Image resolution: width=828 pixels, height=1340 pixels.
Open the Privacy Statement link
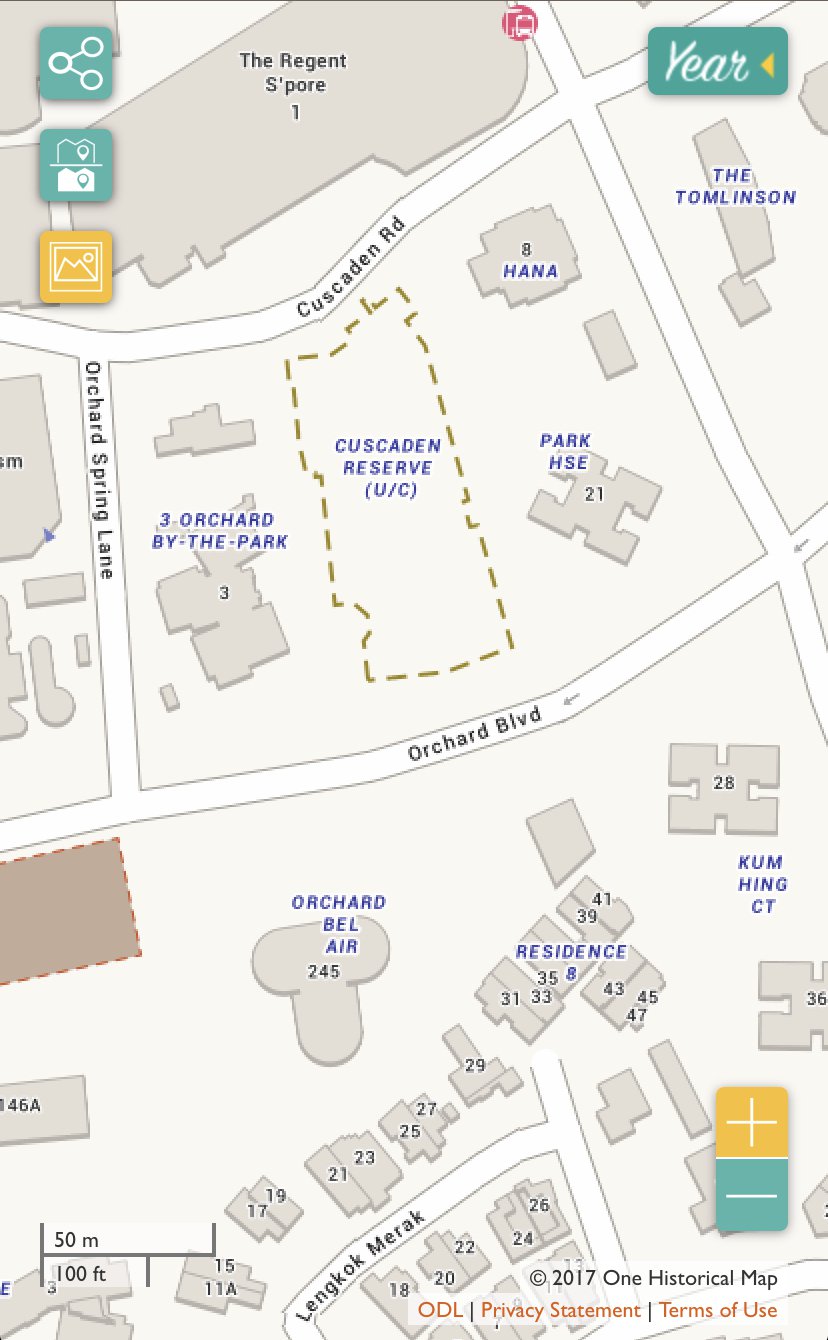click(x=560, y=1310)
